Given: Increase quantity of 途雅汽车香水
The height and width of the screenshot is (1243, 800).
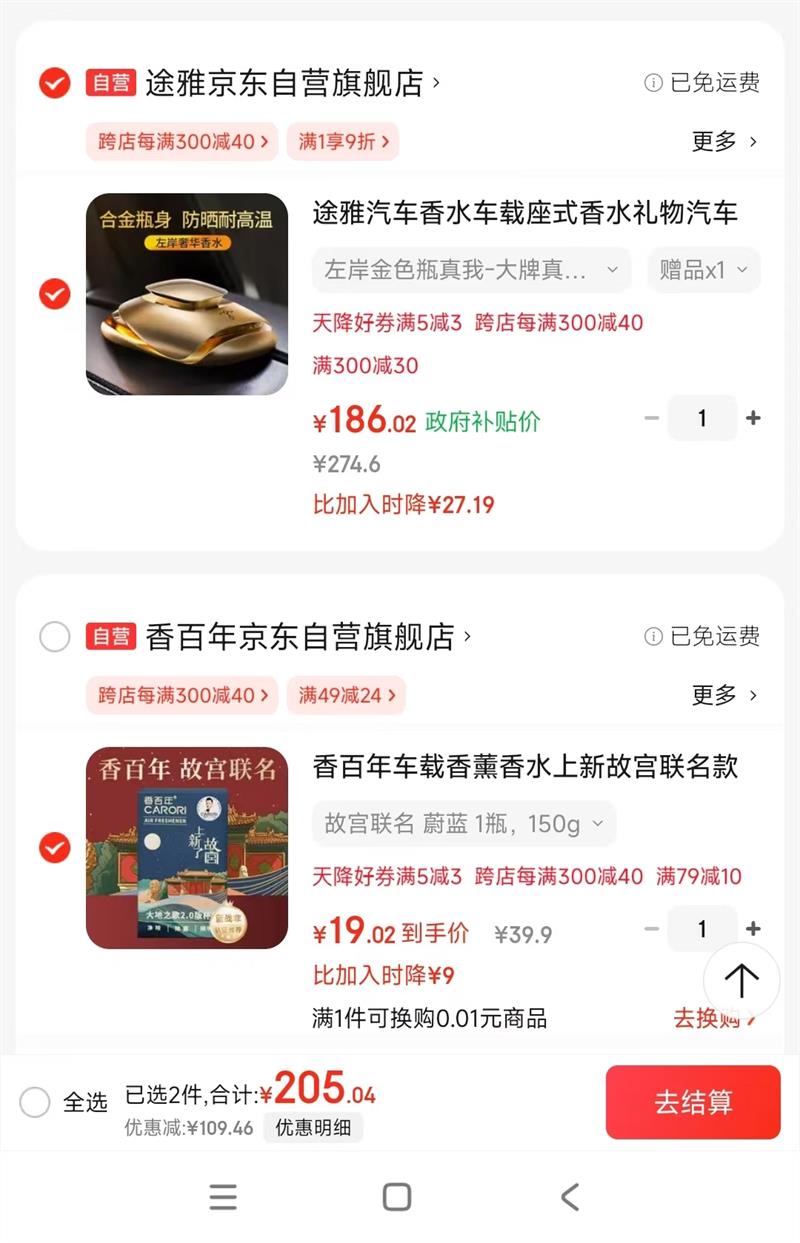Looking at the screenshot, I should coord(754,418).
